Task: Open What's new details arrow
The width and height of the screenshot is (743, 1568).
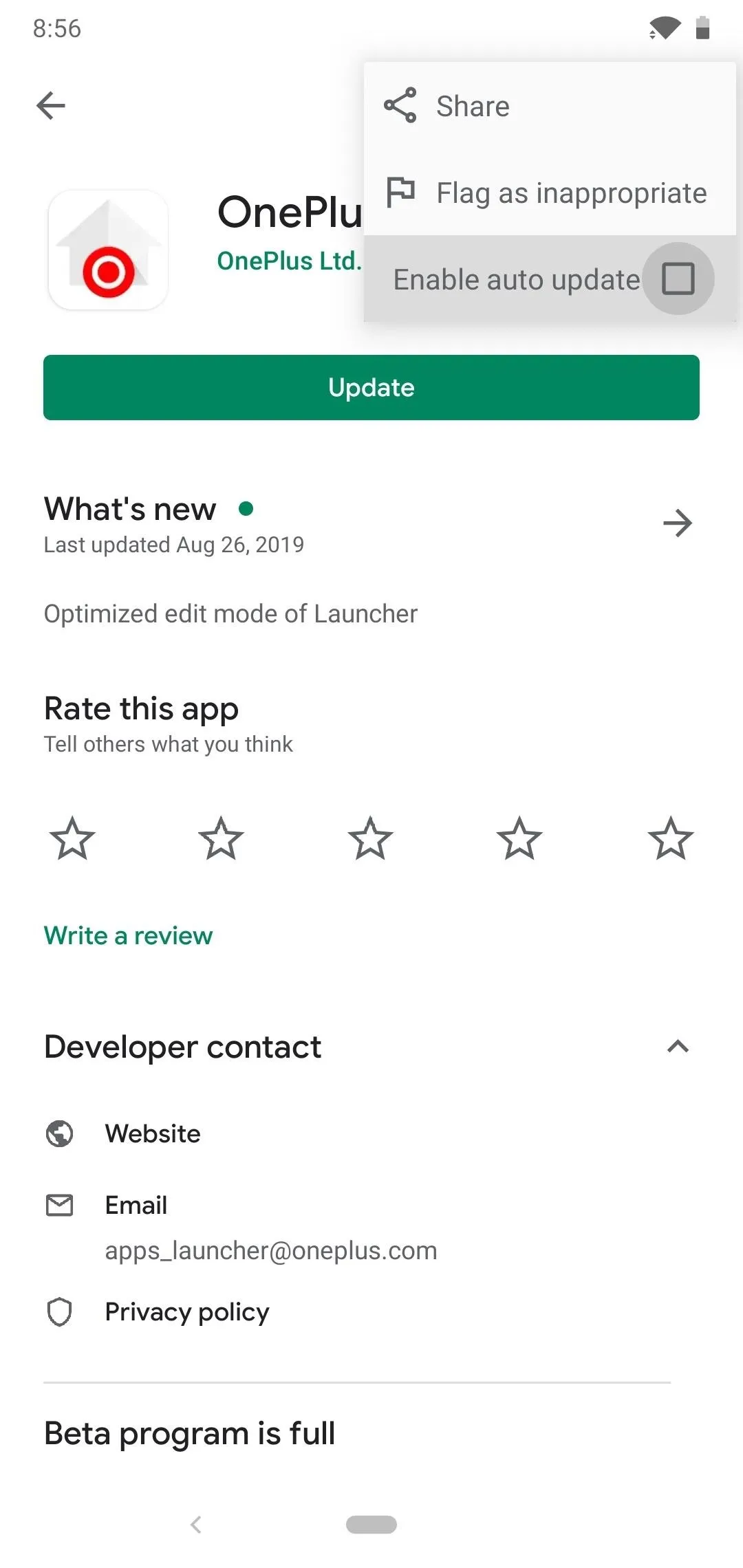Action: [678, 523]
